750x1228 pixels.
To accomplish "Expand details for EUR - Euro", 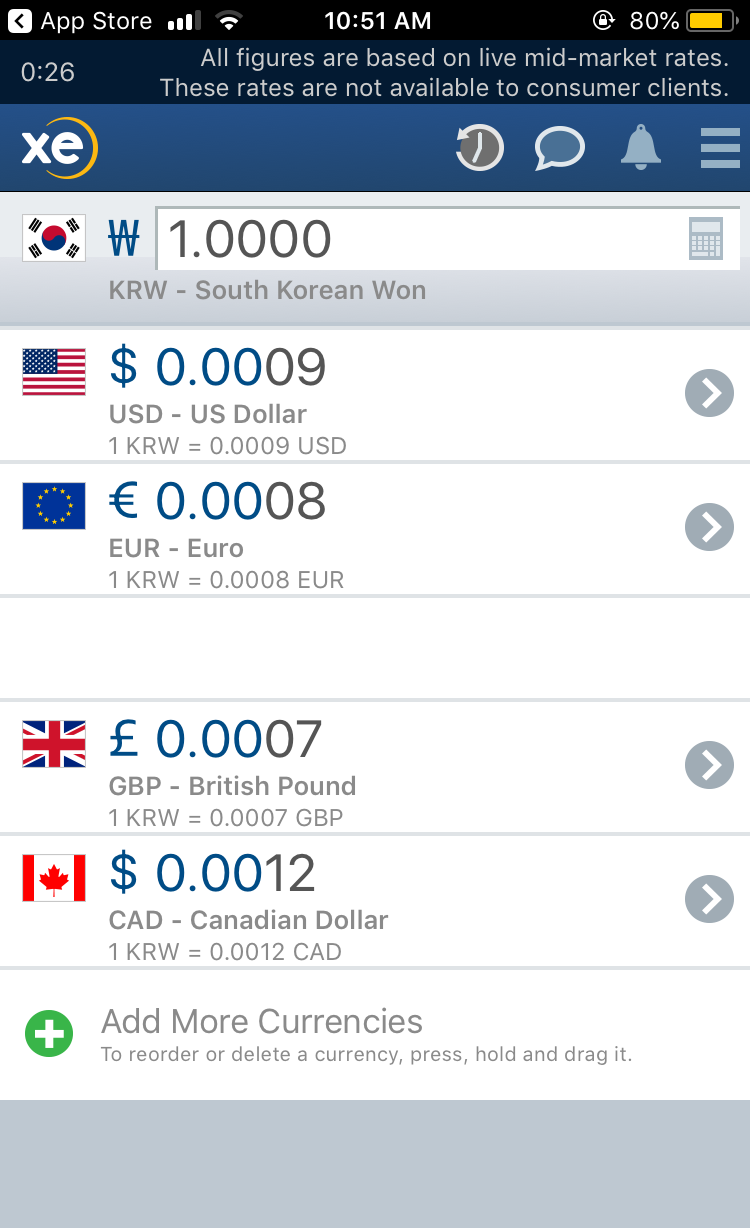I will click(x=709, y=527).
